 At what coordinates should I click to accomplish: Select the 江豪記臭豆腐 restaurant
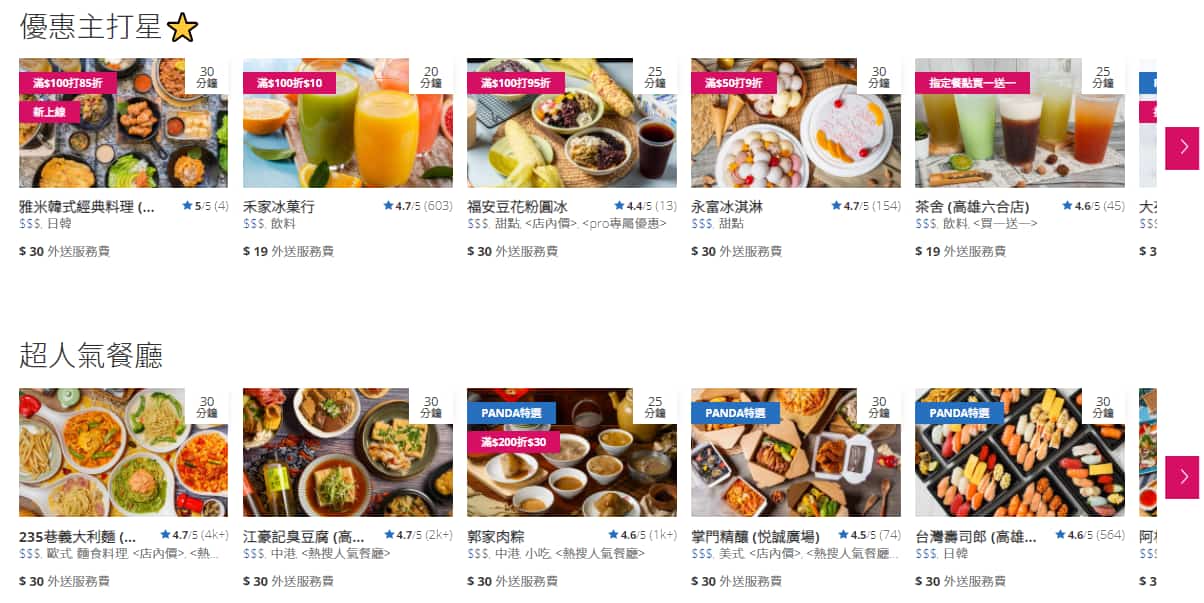347,453
